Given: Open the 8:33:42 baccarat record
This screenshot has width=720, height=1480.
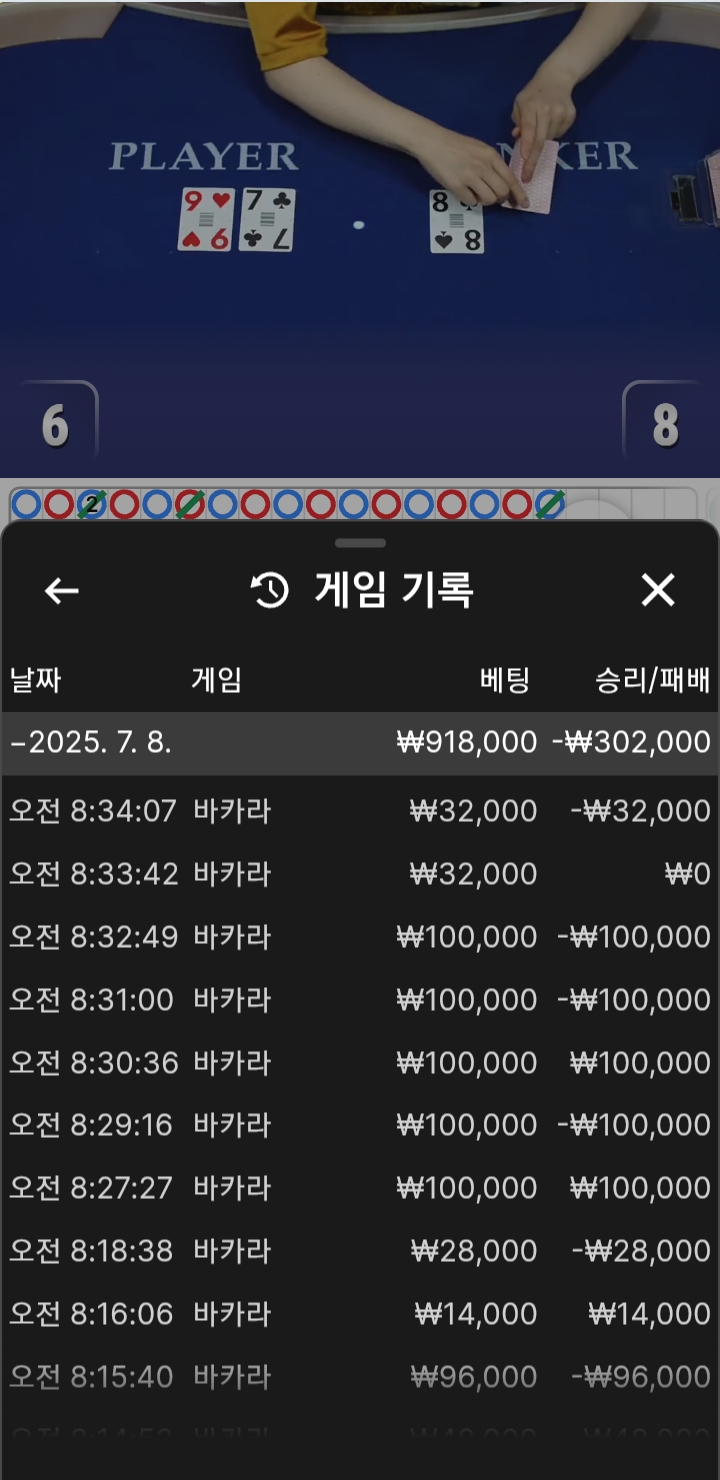Looking at the screenshot, I should click(x=360, y=874).
